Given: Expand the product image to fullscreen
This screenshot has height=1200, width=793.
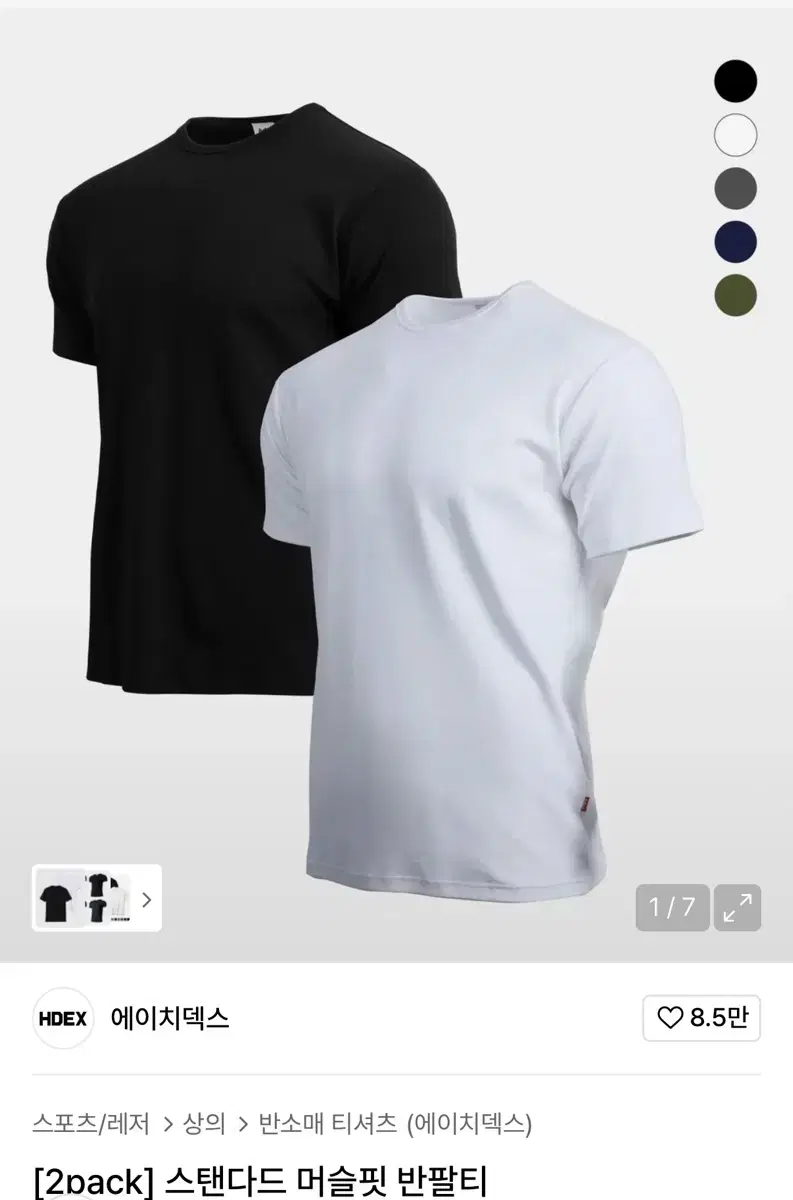Looking at the screenshot, I should point(738,907).
